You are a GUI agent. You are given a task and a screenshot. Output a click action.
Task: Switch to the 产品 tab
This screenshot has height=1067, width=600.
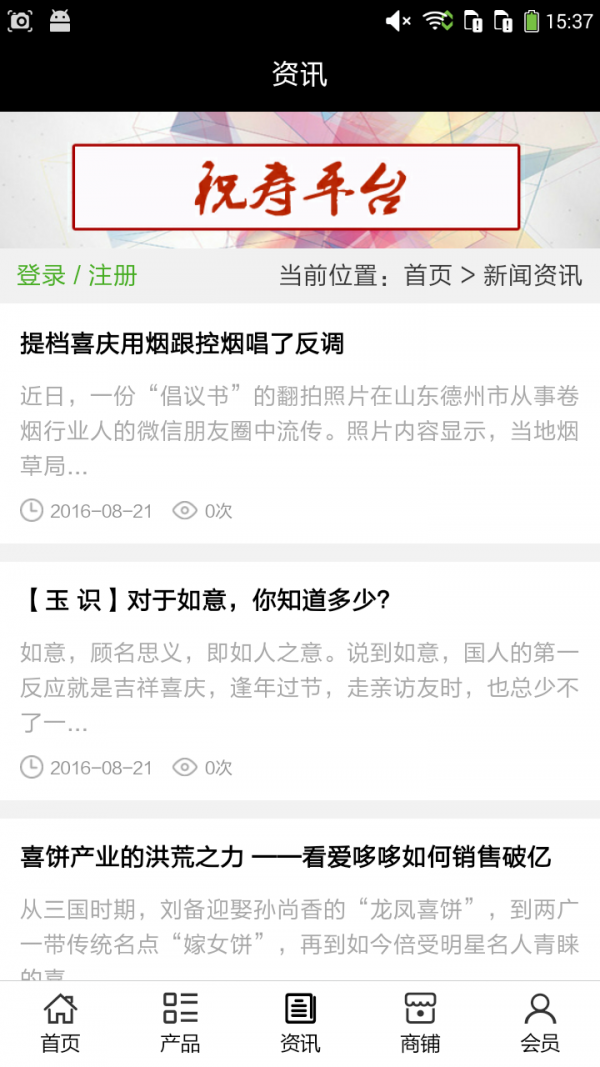[180, 1023]
